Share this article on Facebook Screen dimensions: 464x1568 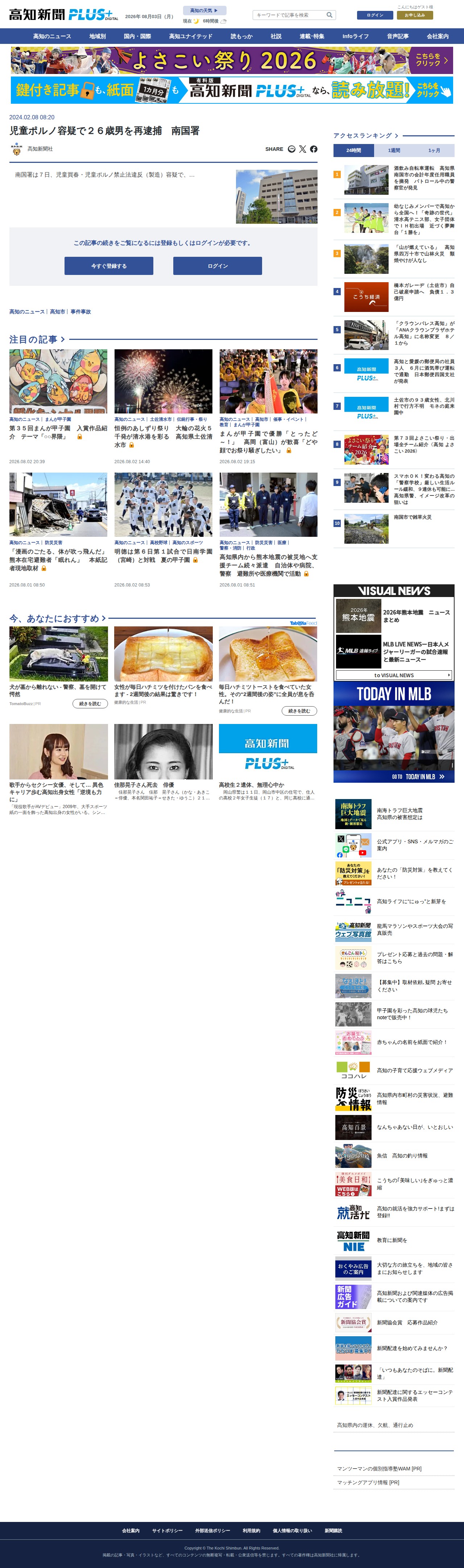(314, 149)
